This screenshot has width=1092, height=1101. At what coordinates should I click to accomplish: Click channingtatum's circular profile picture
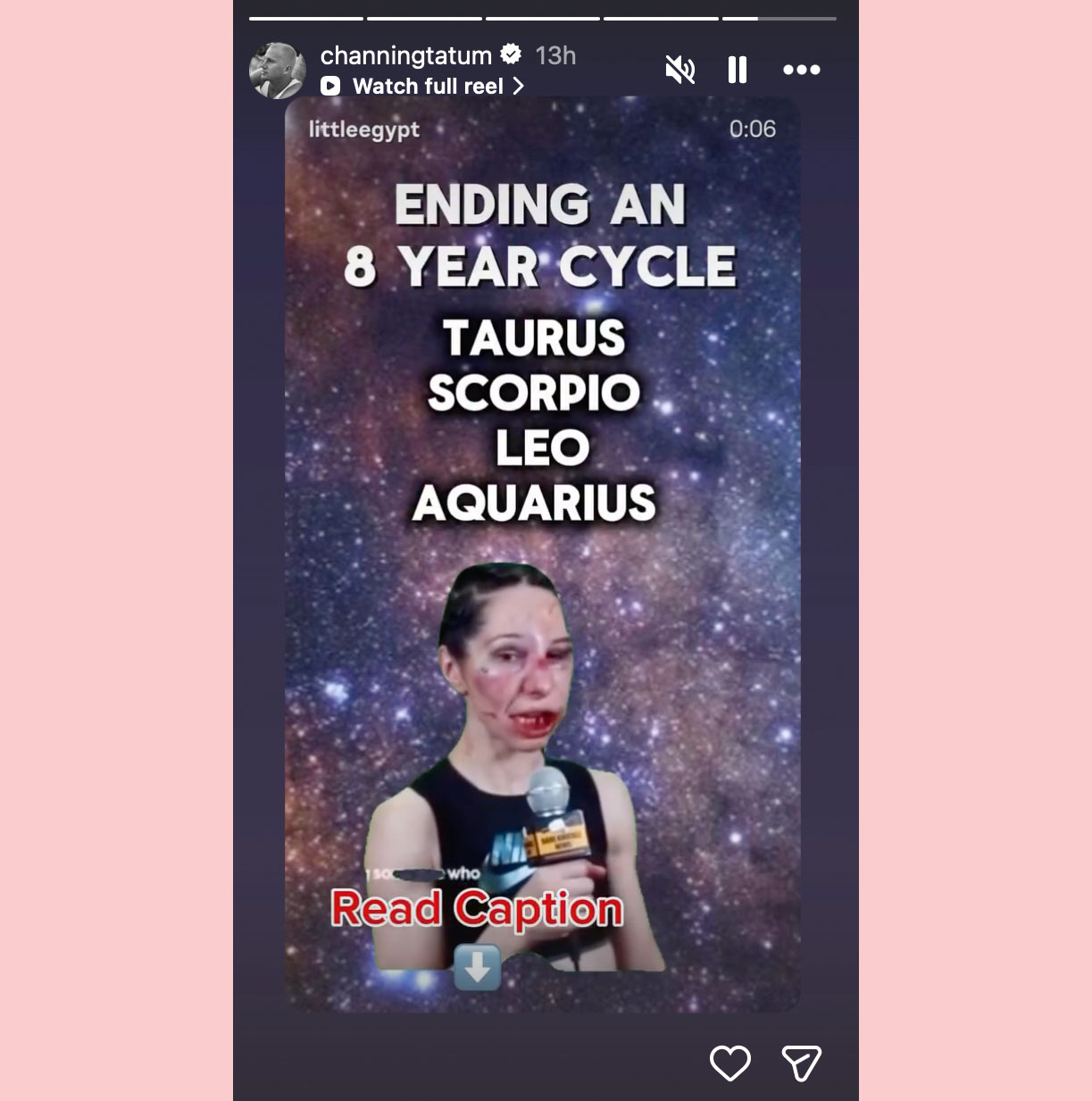(x=279, y=69)
